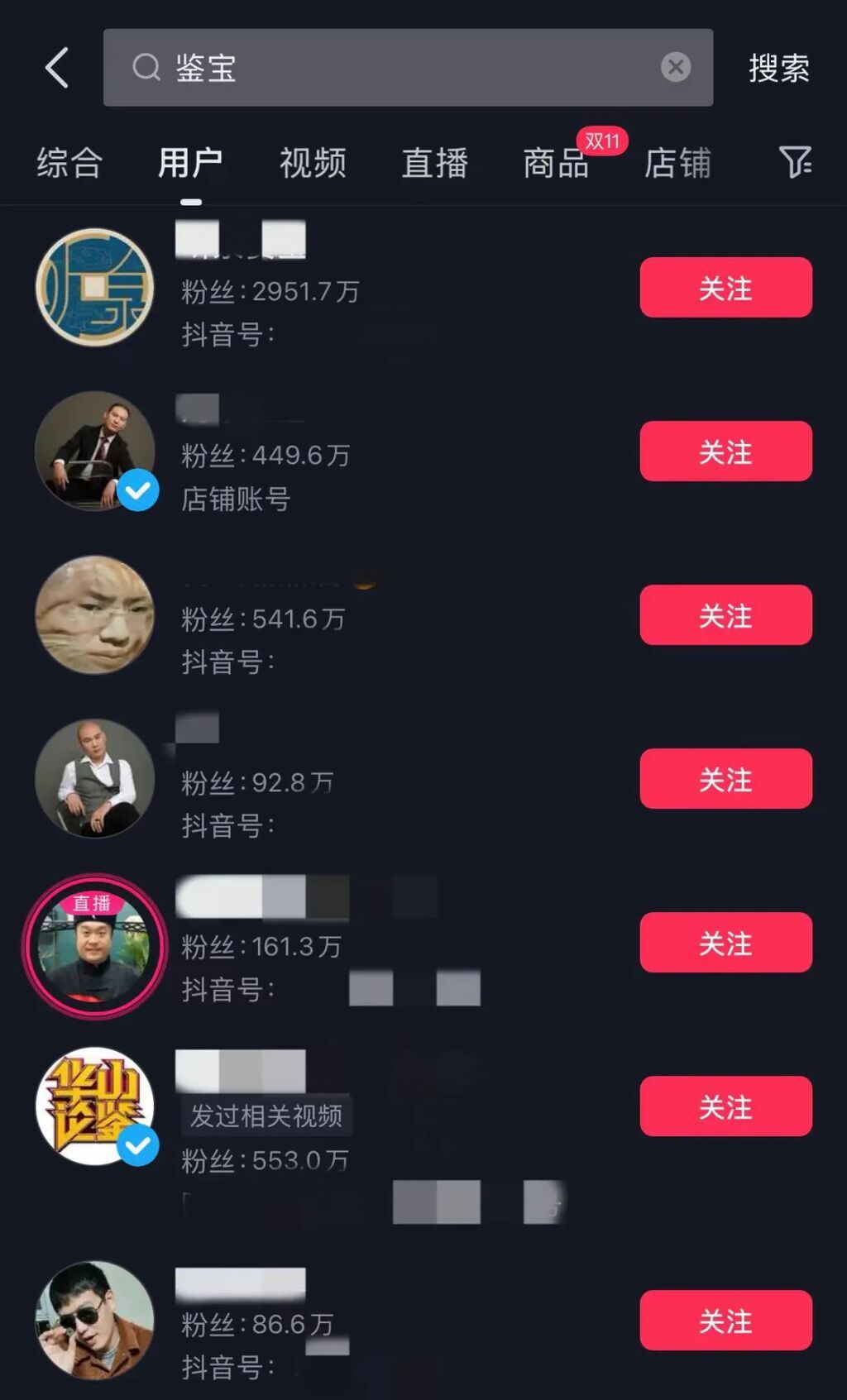
Task: Click the magnifying glass in the search bar
Action: [147, 68]
